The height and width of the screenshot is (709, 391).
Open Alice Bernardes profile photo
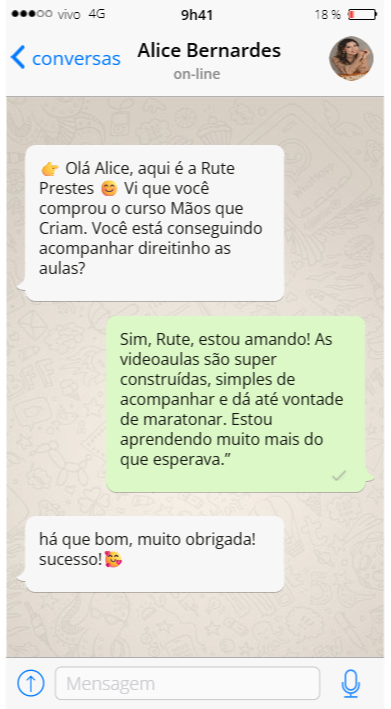coord(351,58)
